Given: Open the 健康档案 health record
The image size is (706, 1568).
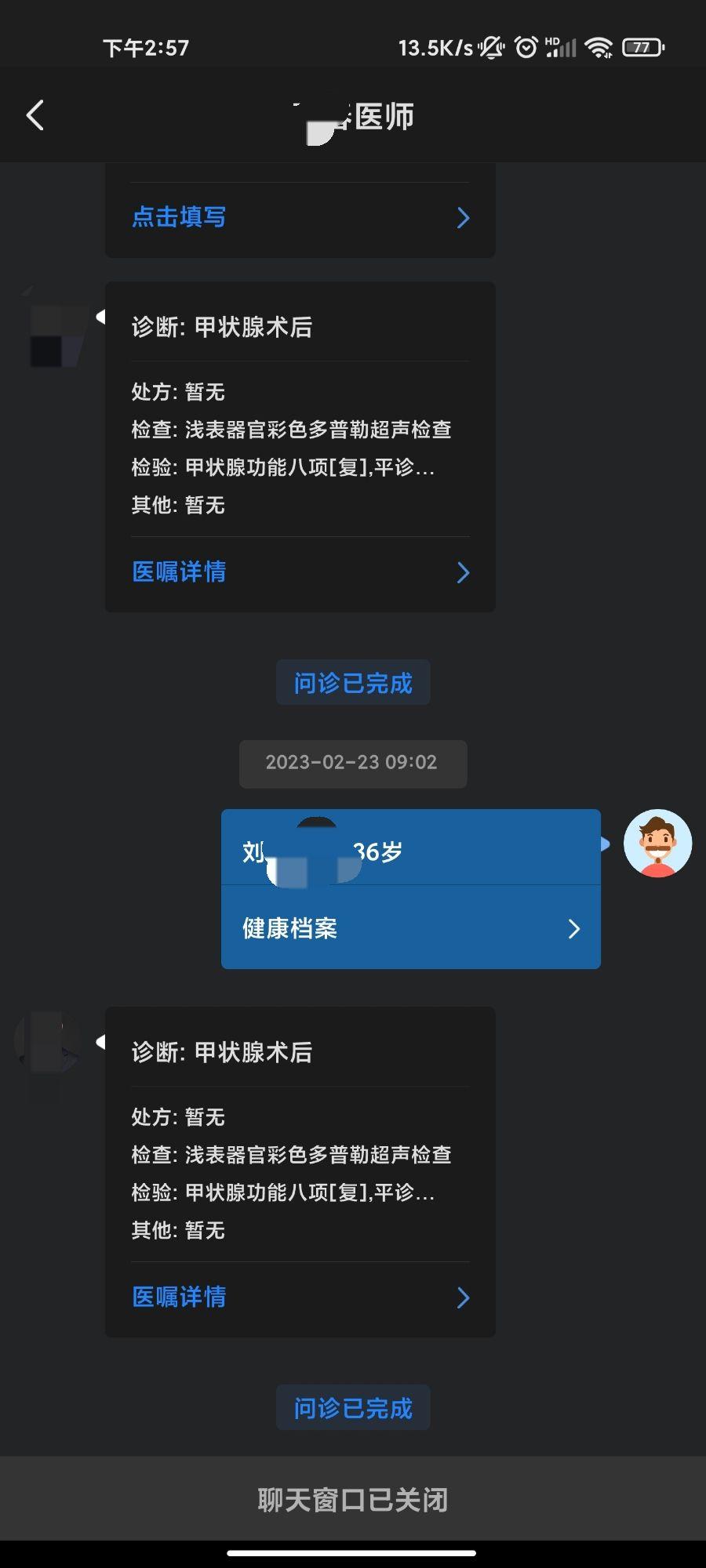Looking at the screenshot, I should click(410, 929).
